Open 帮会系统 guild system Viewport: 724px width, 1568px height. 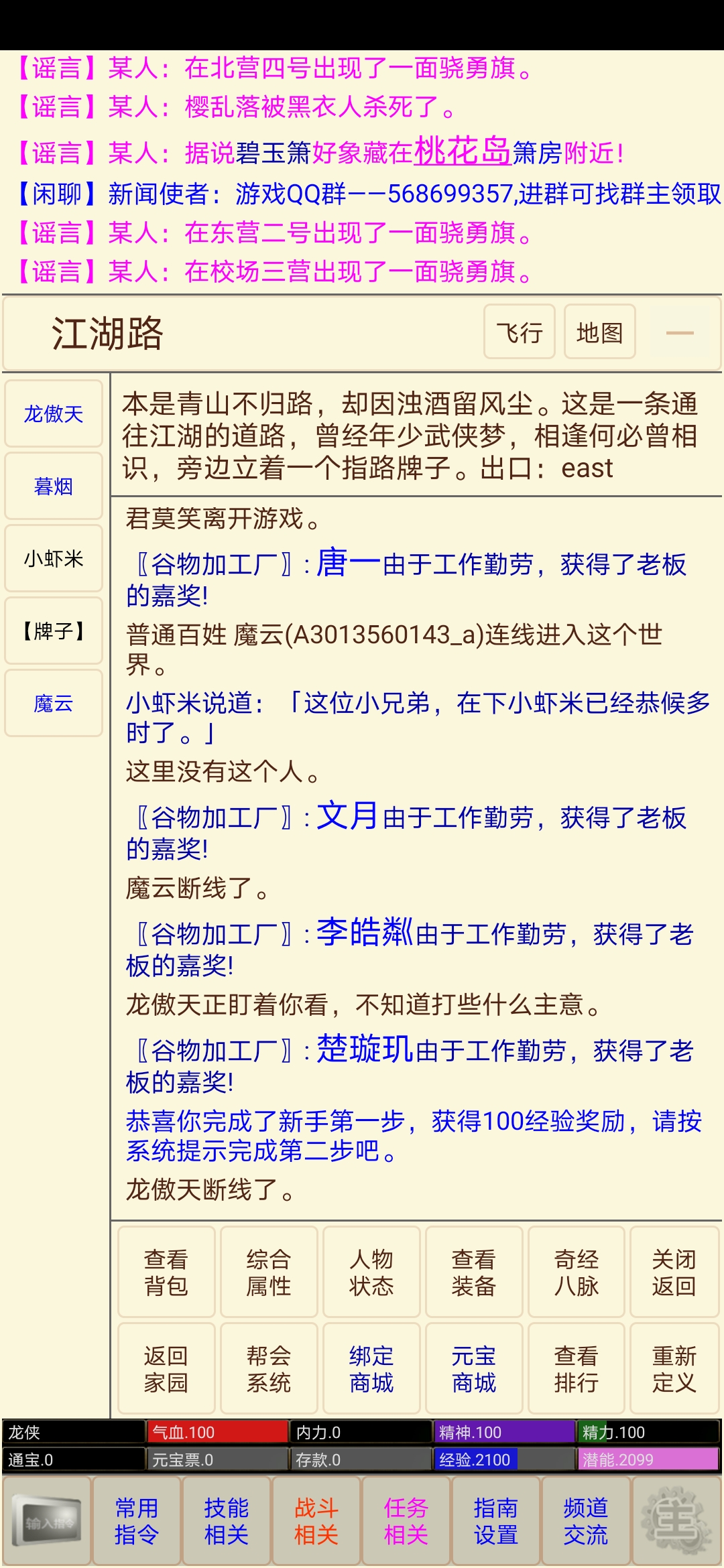pos(269,1368)
